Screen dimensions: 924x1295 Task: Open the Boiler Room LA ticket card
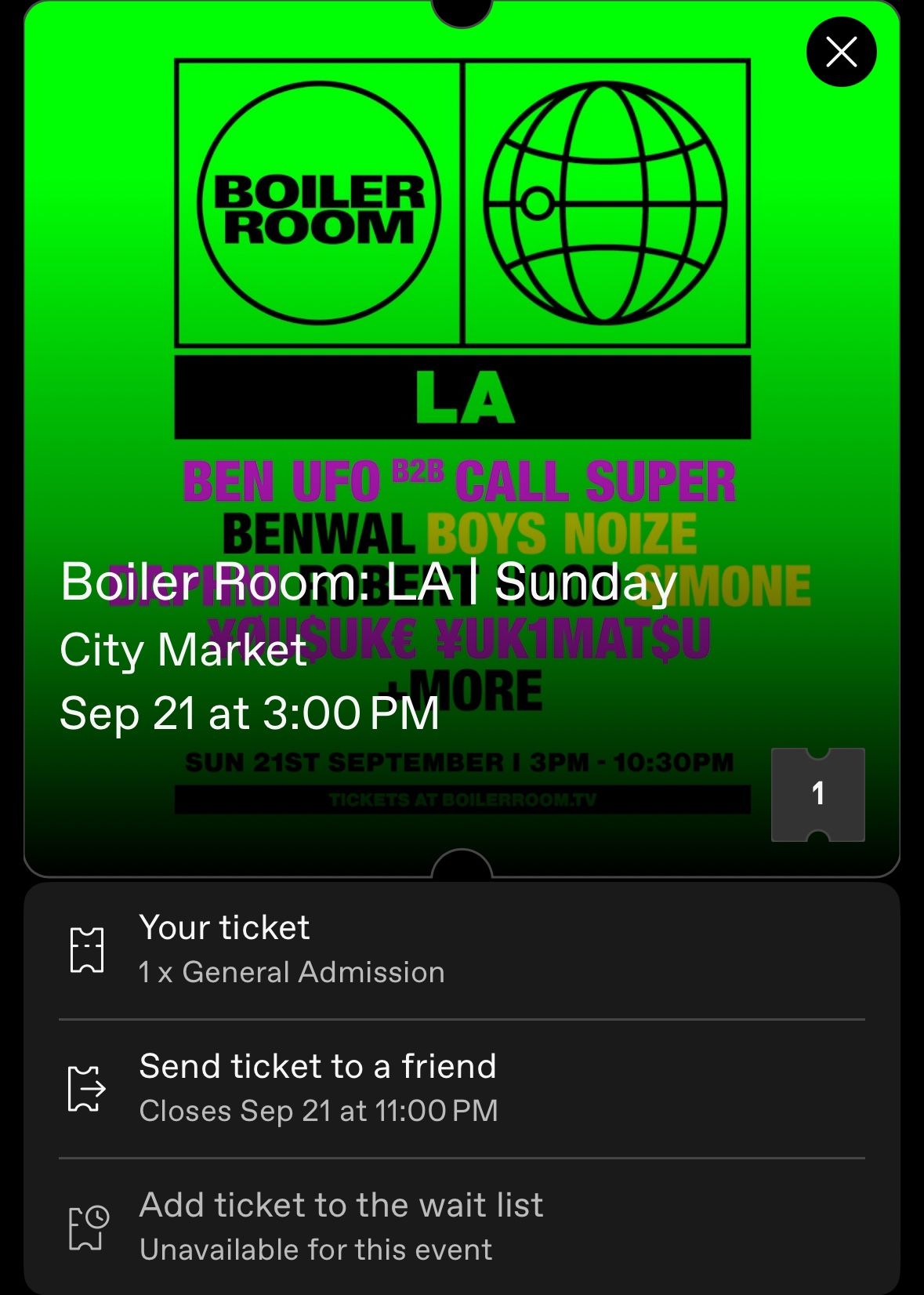coord(462,439)
